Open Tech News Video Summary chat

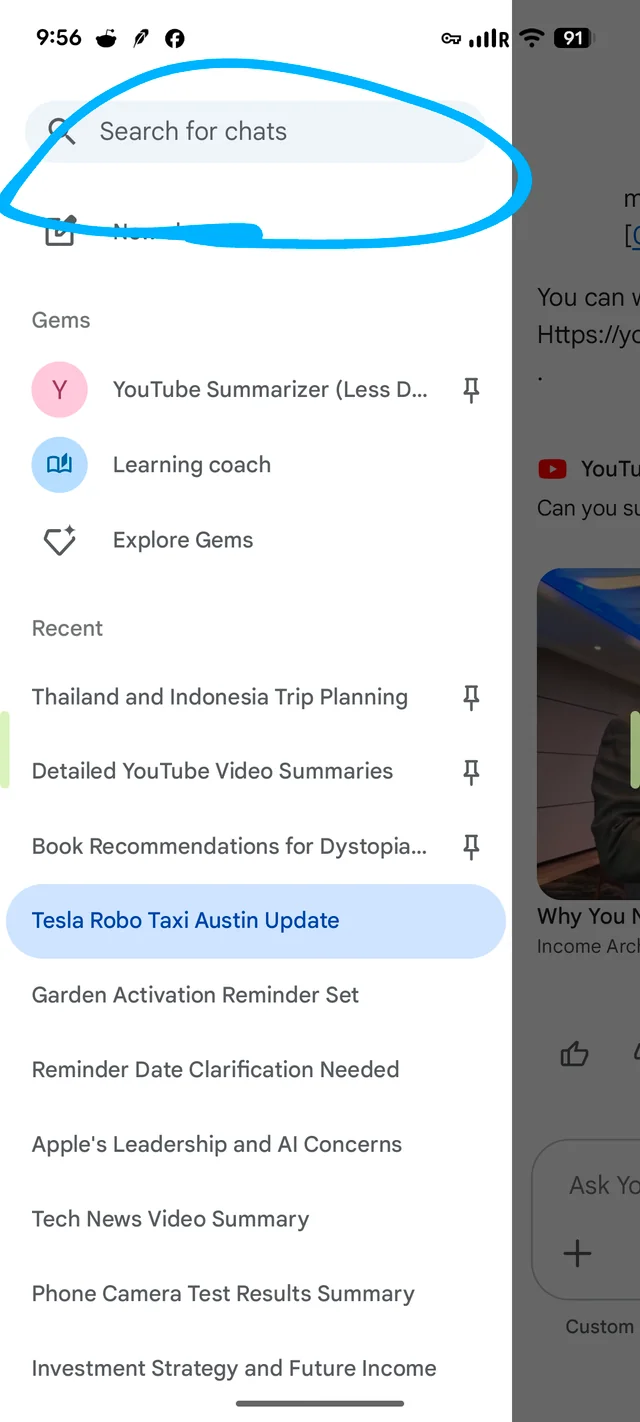pos(256,1219)
